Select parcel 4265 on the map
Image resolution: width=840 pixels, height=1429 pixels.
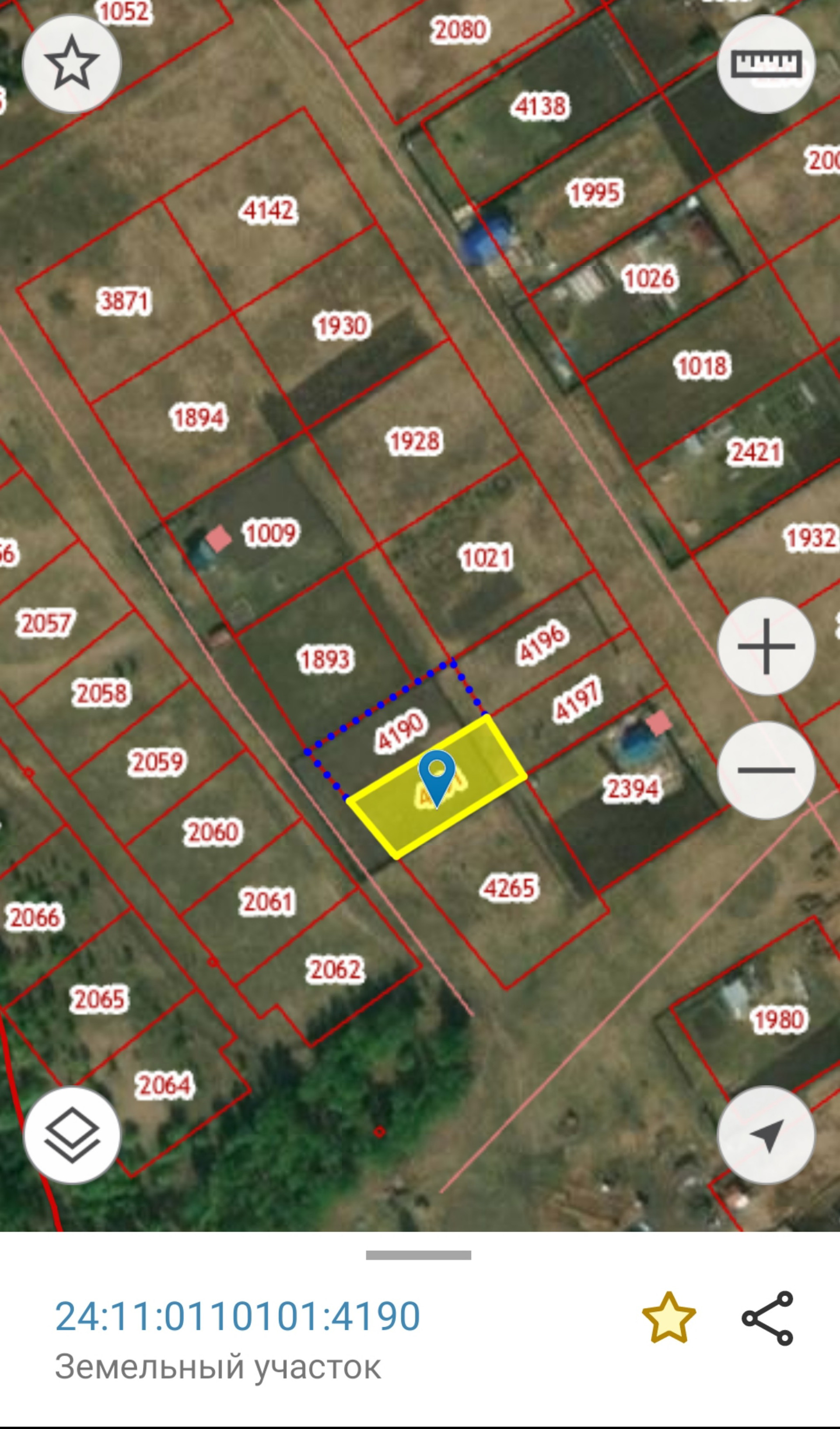508,888
